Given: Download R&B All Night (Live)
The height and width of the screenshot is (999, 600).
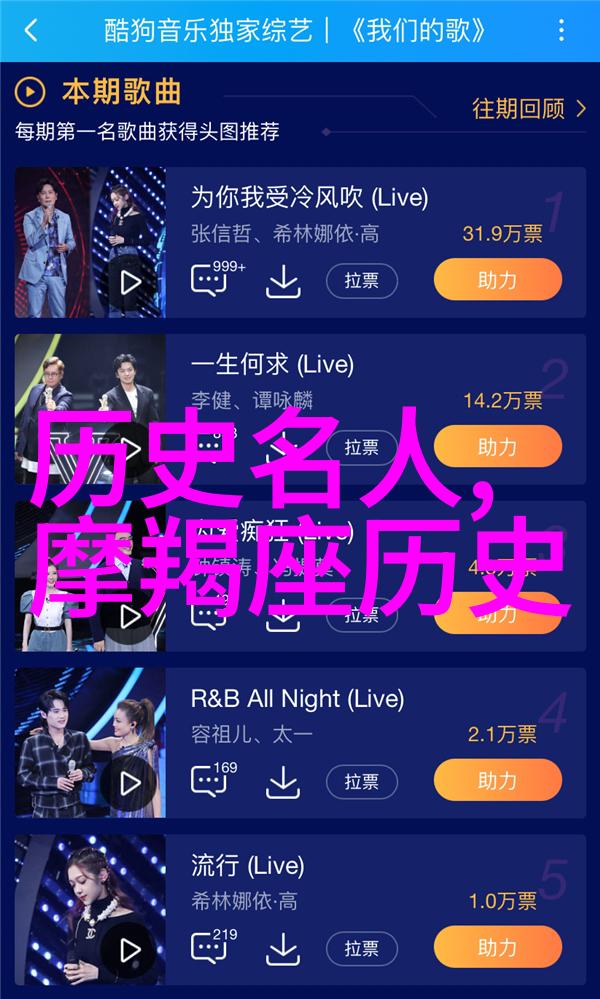Looking at the screenshot, I should [x=283, y=782].
